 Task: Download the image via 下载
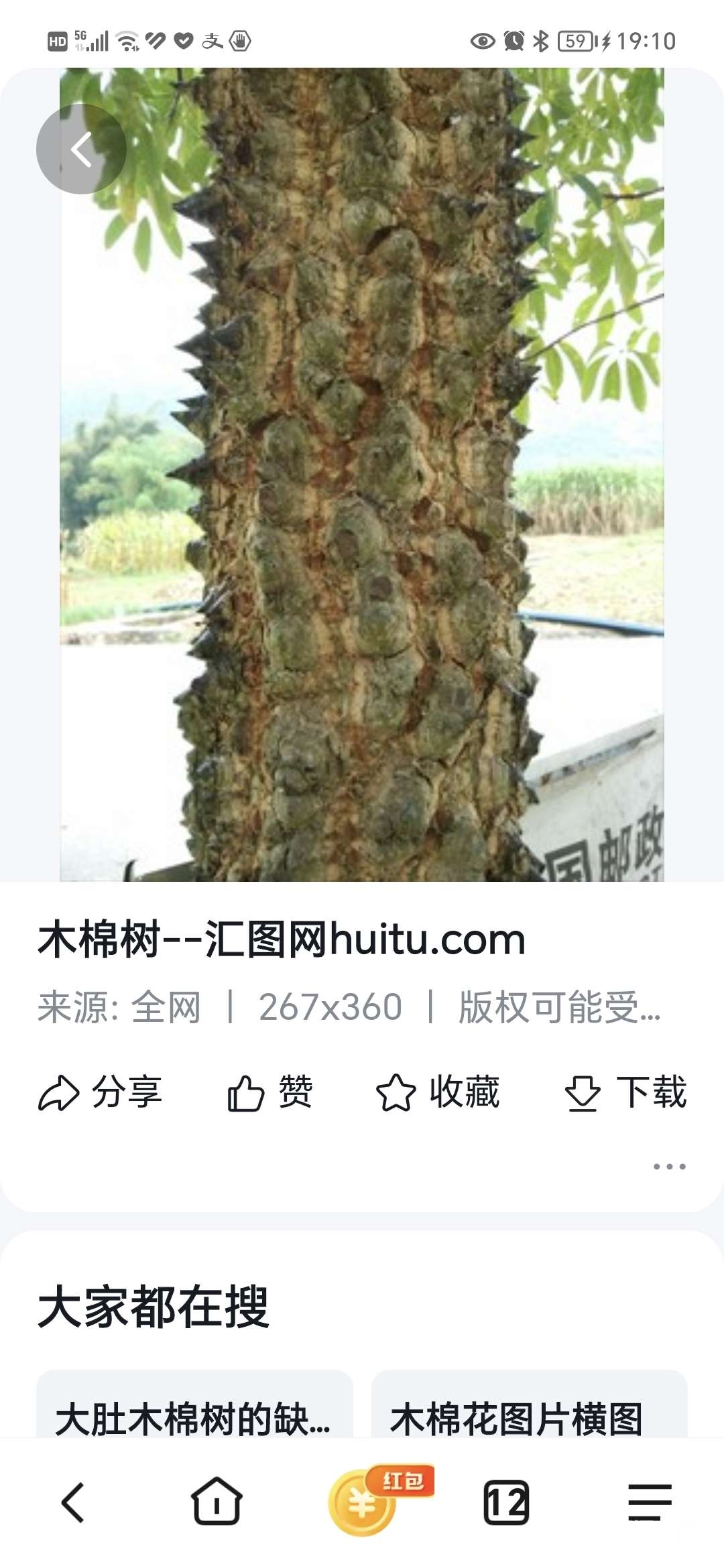tap(626, 1092)
